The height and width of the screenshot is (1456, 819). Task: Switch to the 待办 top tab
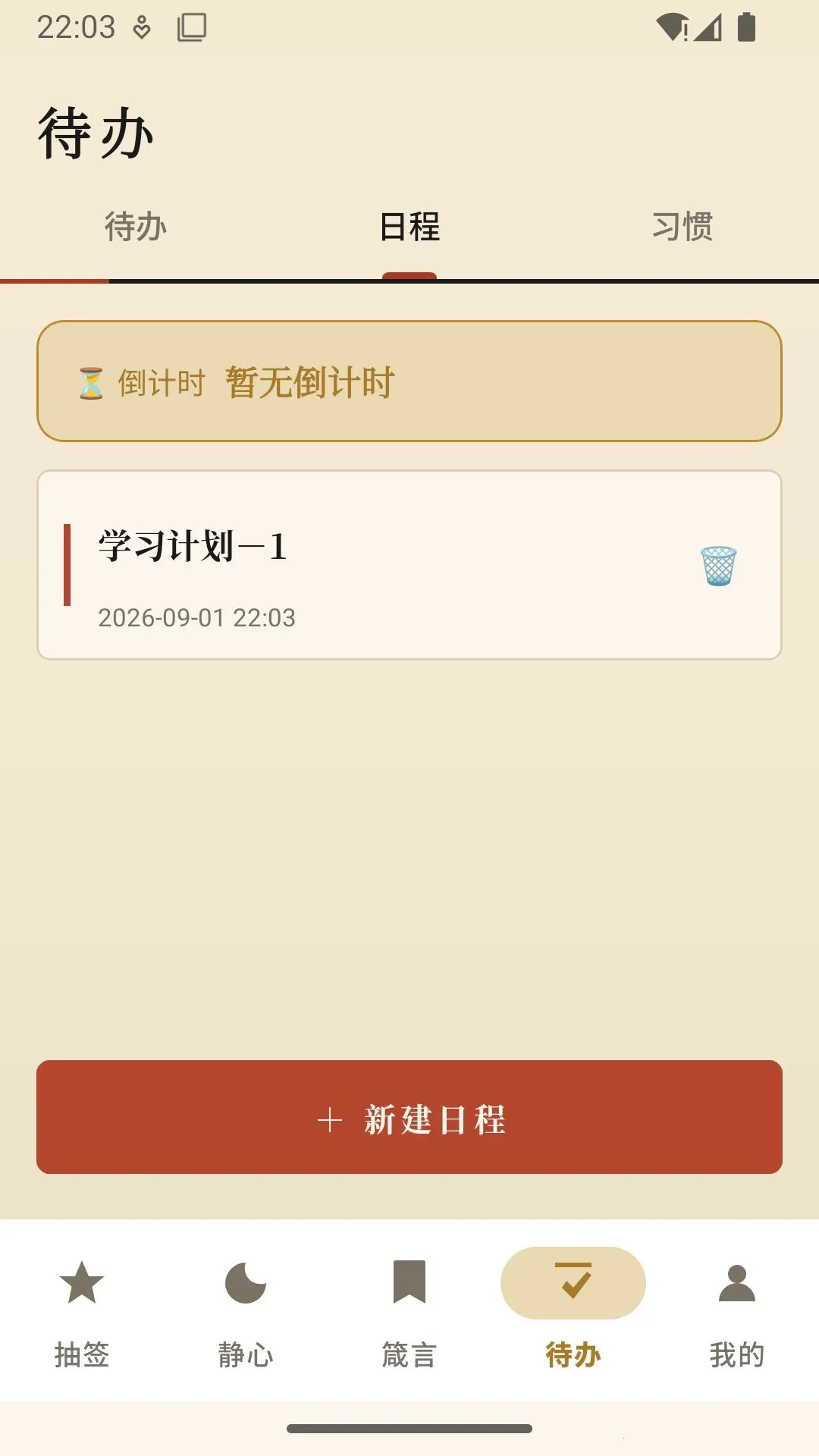point(136,227)
